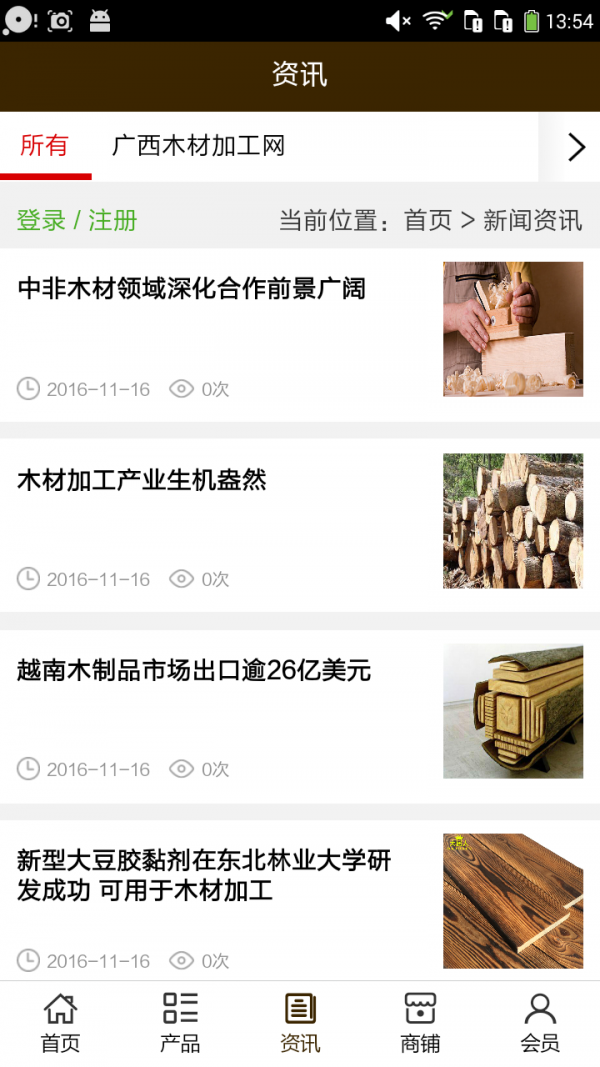The width and height of the screenshot is (600, 1067).
Task: Open the 商铺 tab
Action: [420, 1023]
